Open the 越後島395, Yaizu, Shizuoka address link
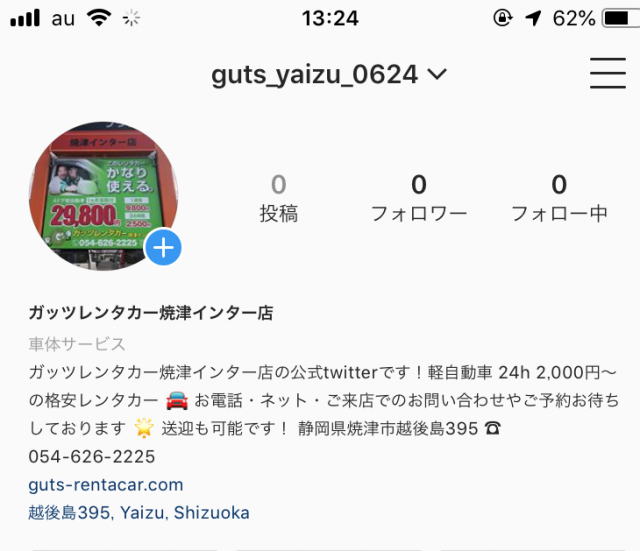 coord(139,513)
